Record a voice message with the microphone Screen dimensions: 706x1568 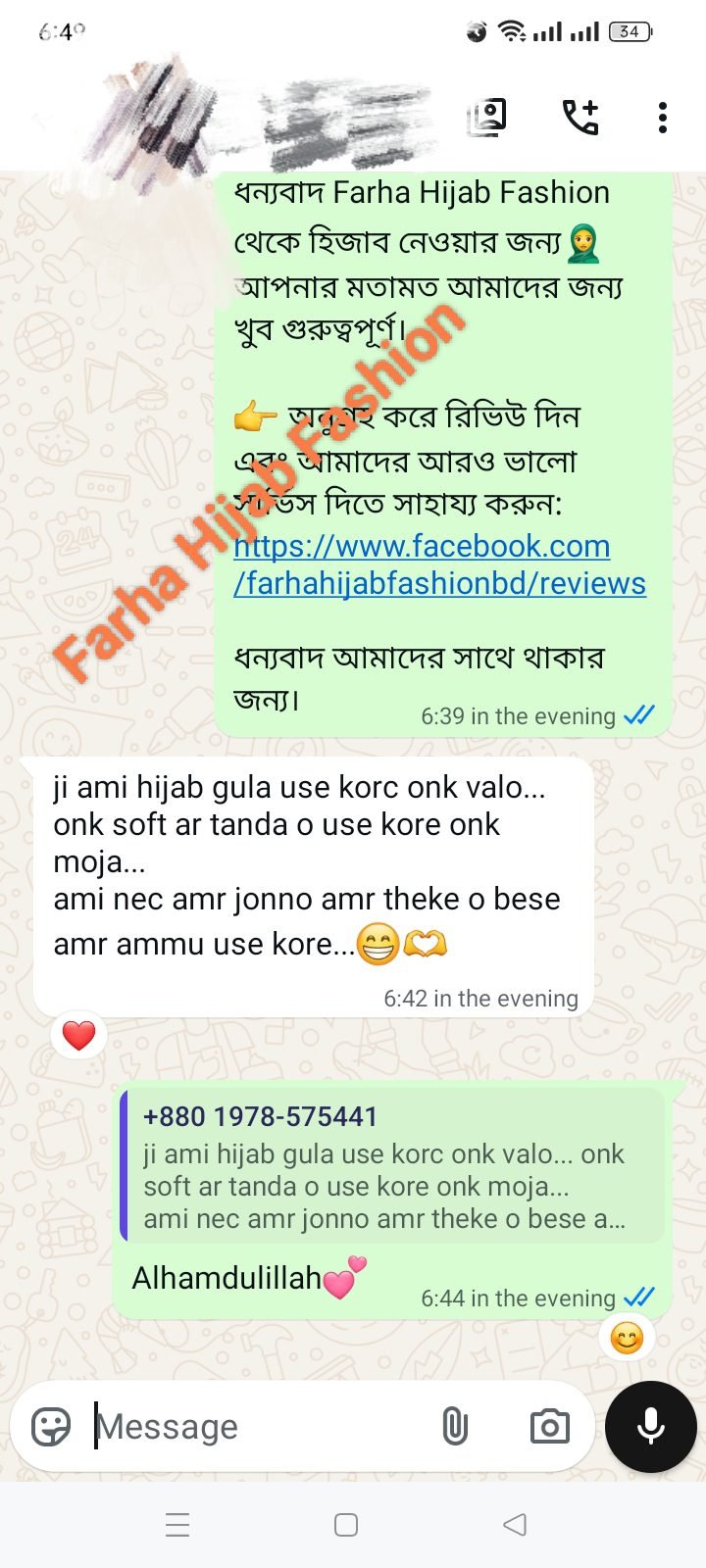[x=651, y=1427]
